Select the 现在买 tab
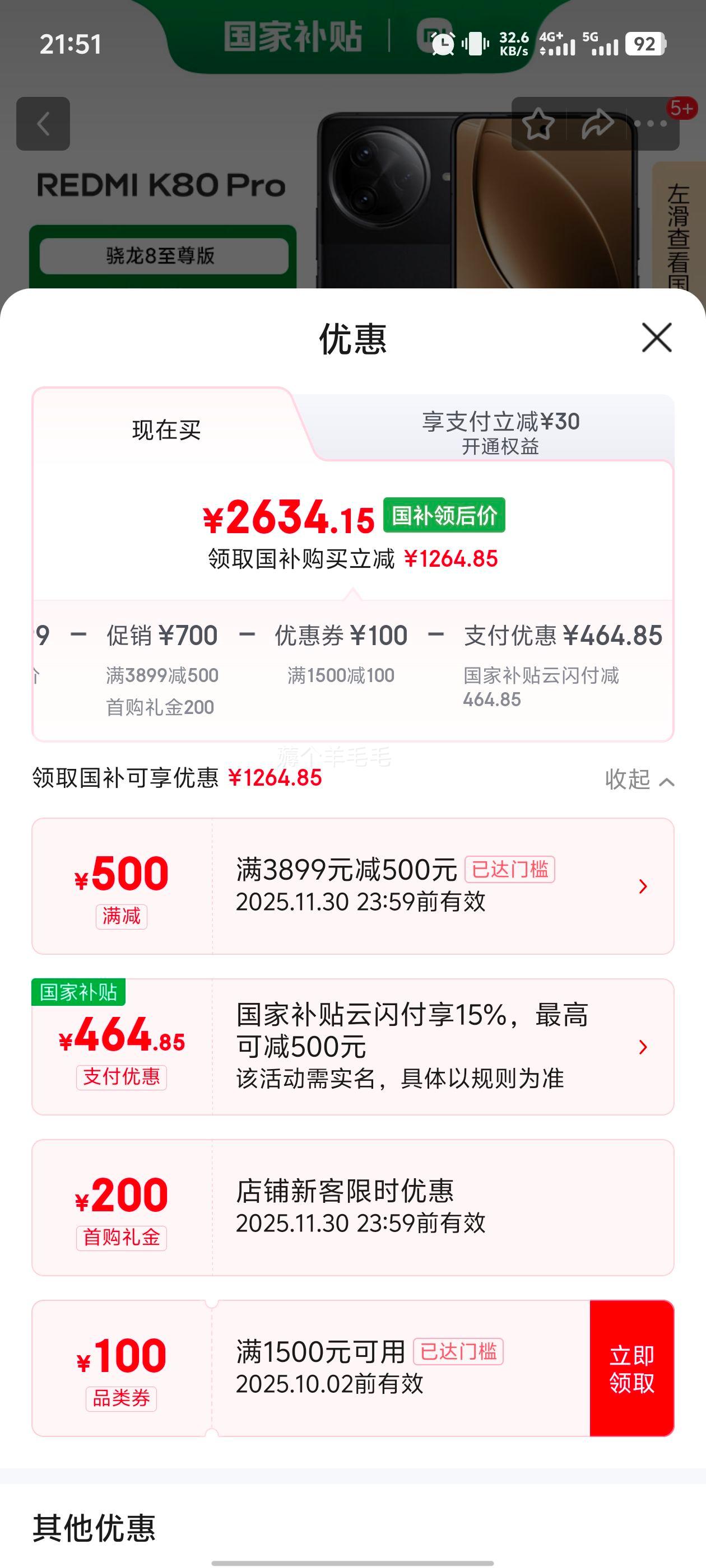 tap(166, 430)
